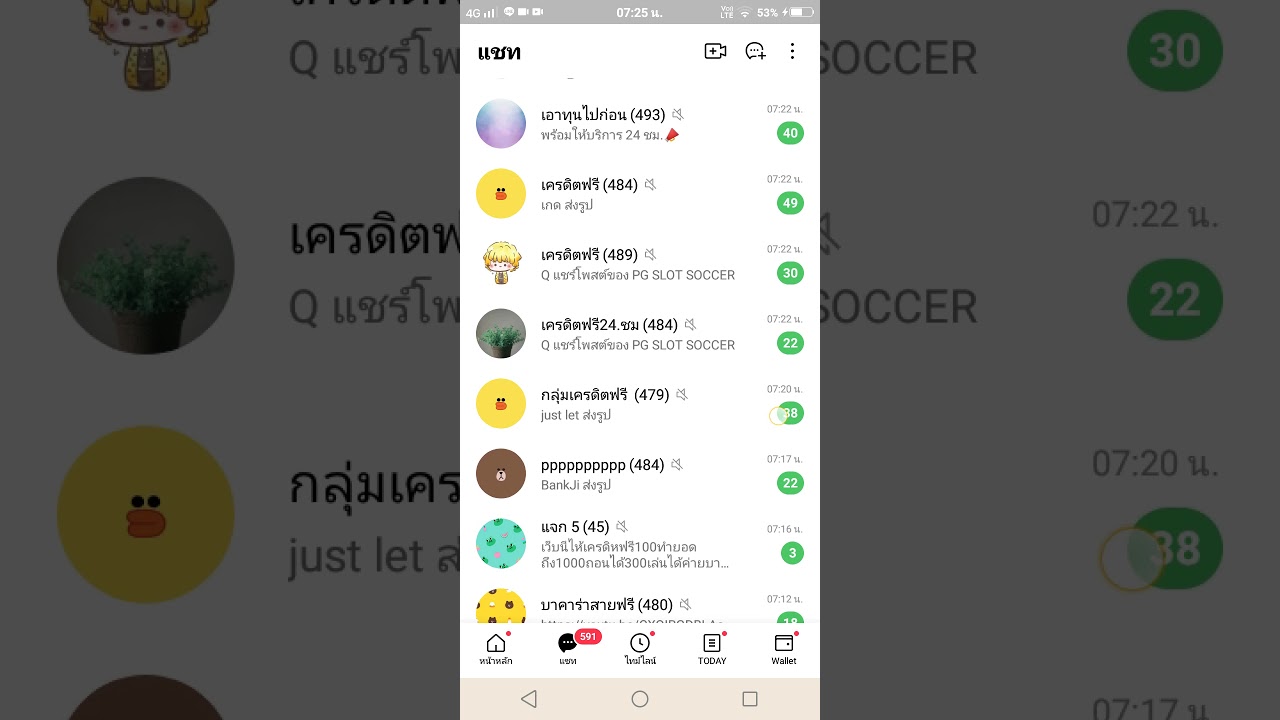Go to the home screen with the home button

pos(640,699)
